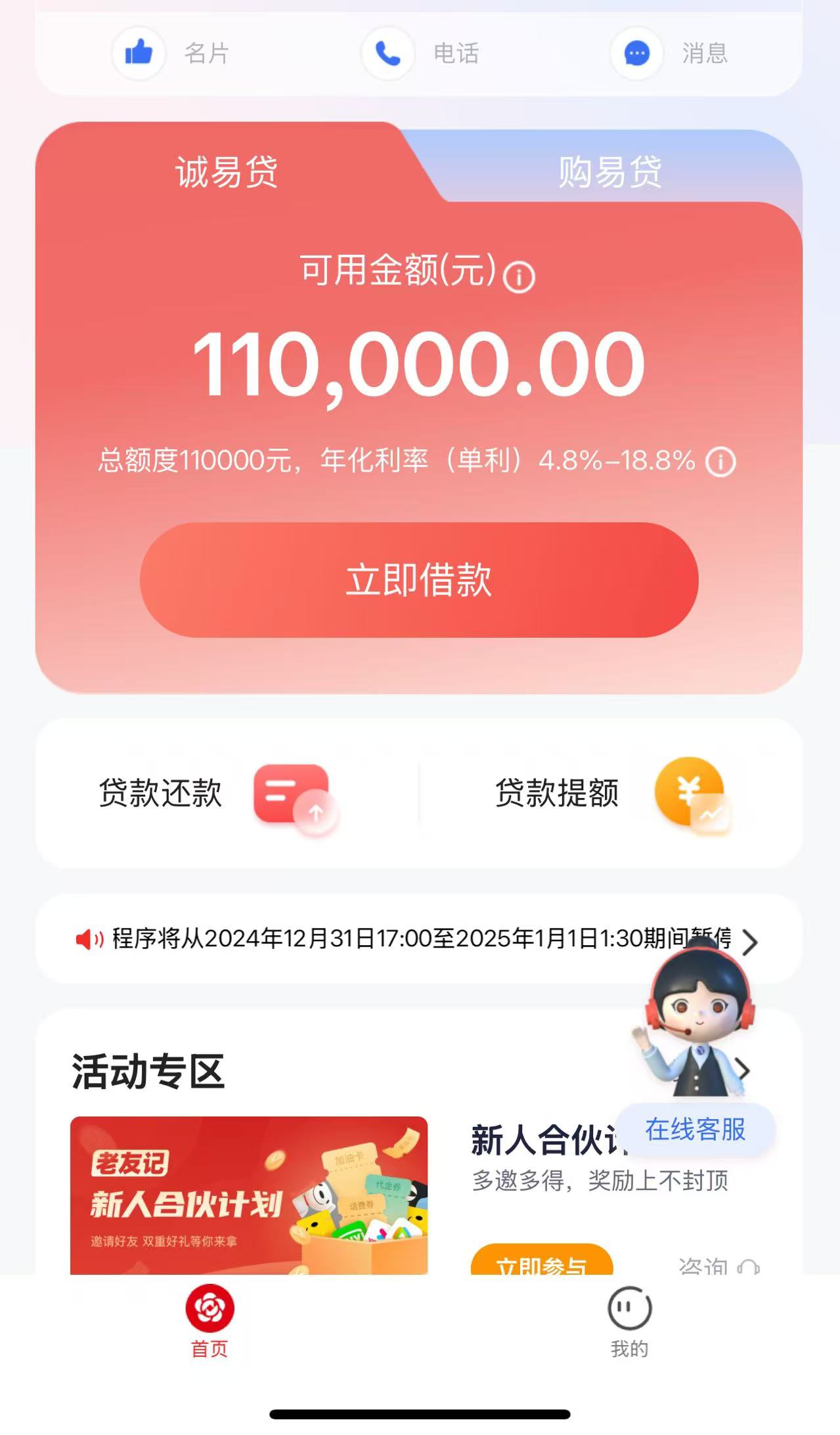Switch to the 购易贷 tab
This screenshot has height=1435, width=840.
coord(609,172)
